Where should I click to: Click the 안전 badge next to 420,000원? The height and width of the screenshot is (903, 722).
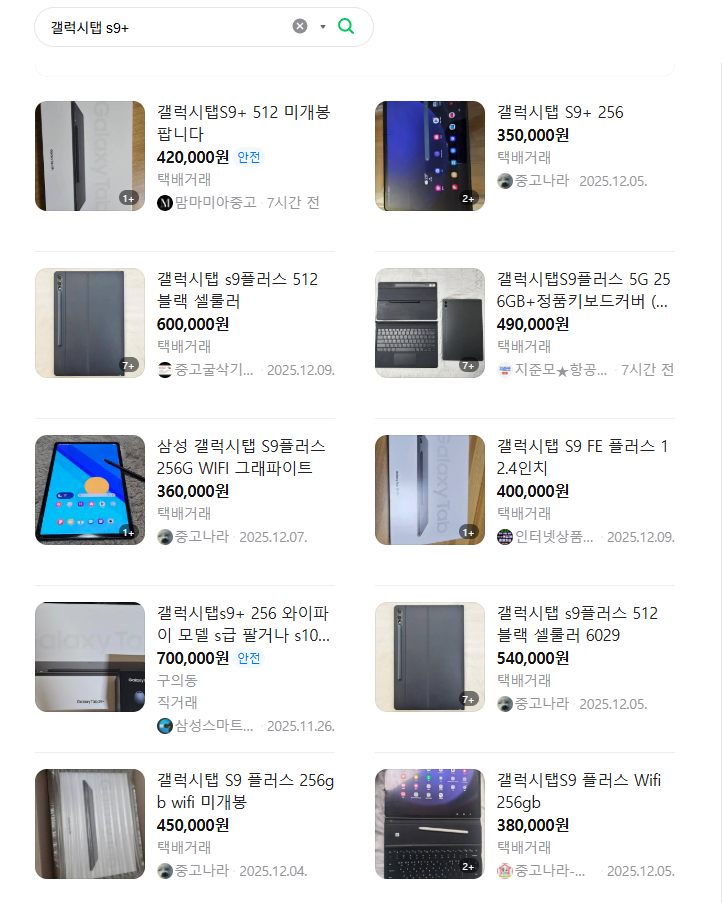click(251, 158)
